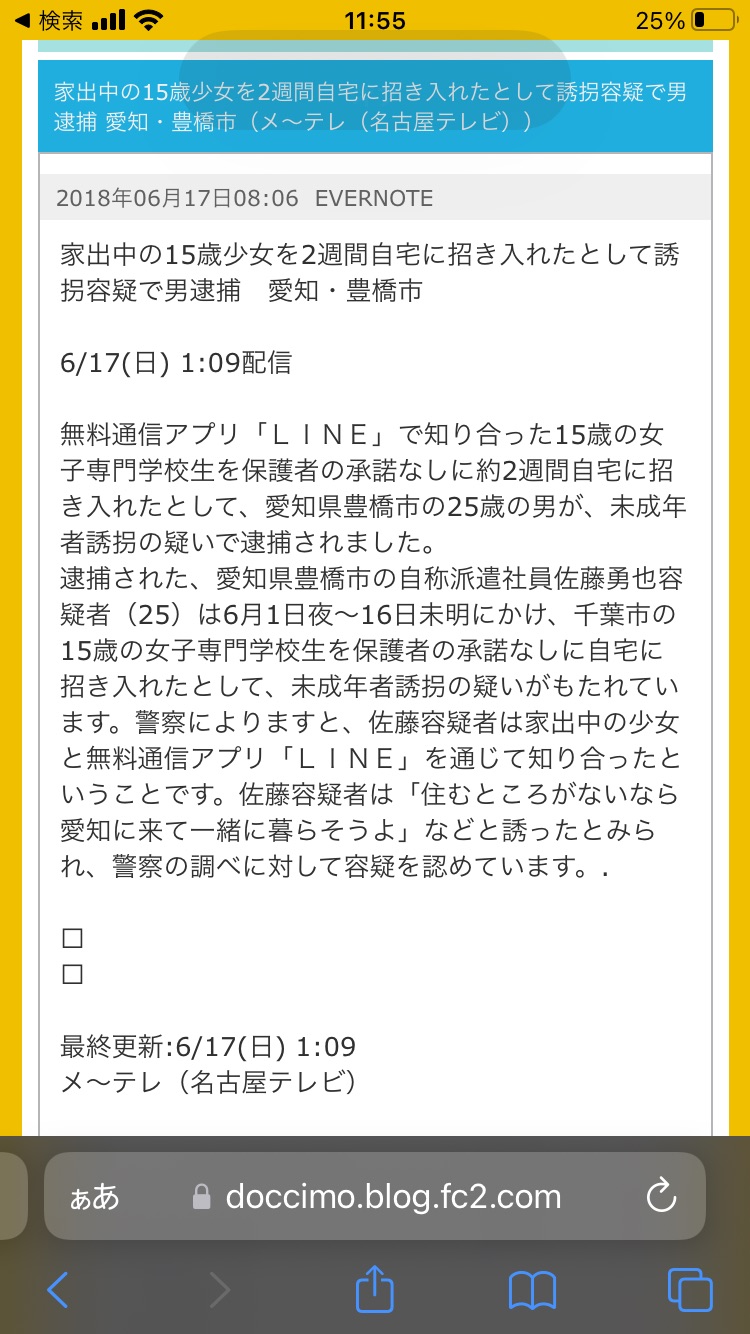This screenshot has height=1334, width=750.
Task: Share this page
Action: point(375,1288)
